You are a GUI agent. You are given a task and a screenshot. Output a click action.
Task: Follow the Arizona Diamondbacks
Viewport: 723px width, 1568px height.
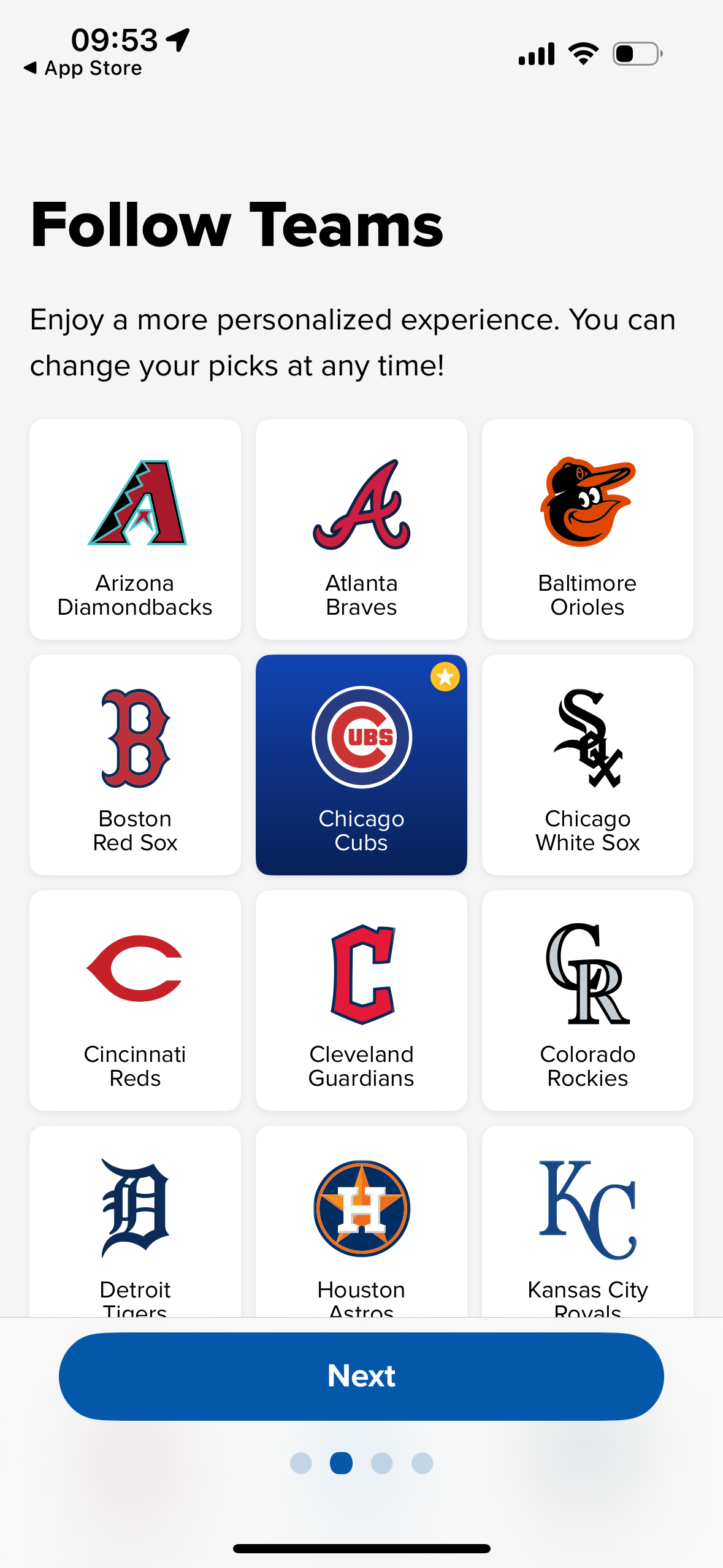(x=135, y=529)
